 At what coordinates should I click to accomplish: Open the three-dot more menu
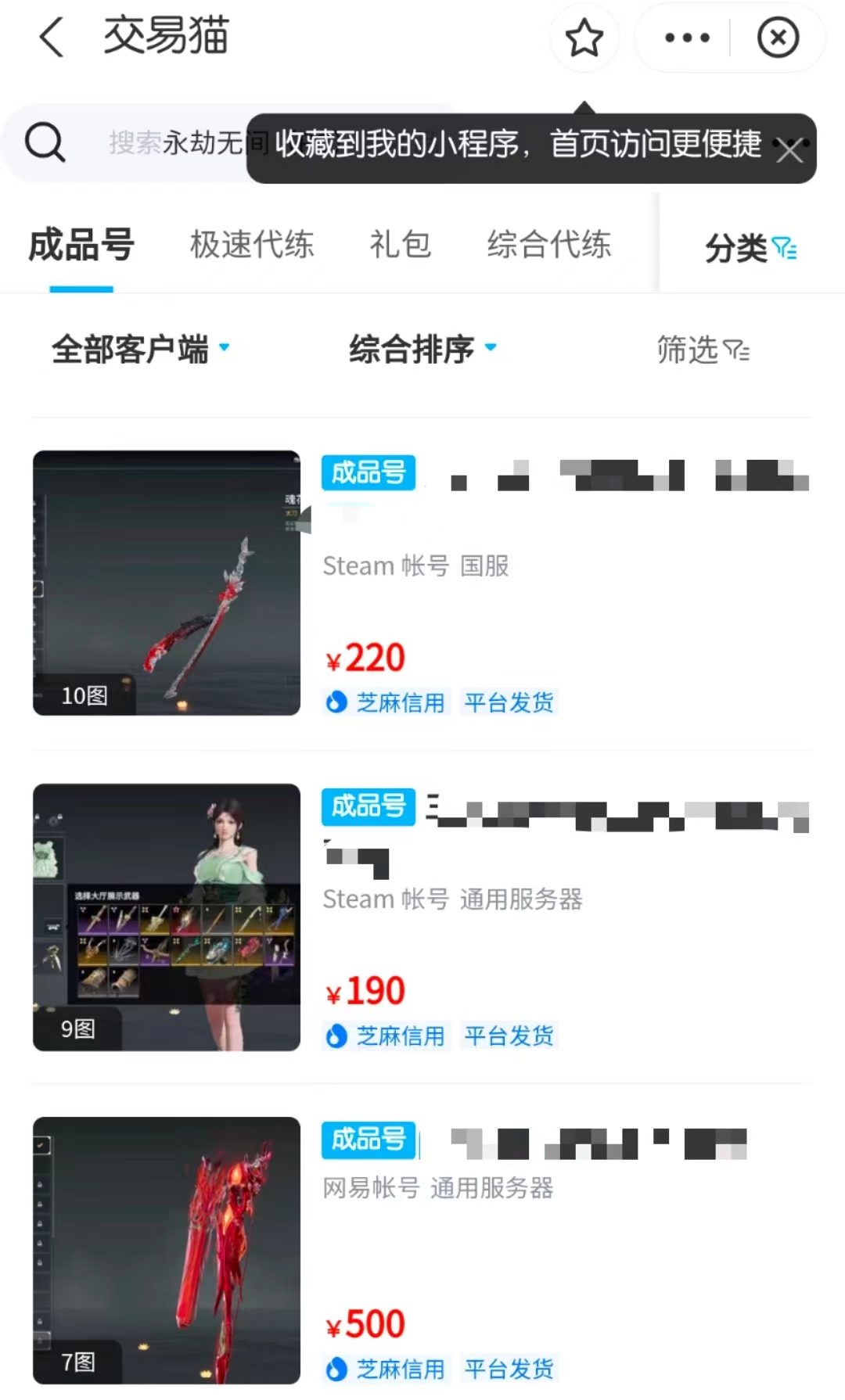tap(686, 38)
